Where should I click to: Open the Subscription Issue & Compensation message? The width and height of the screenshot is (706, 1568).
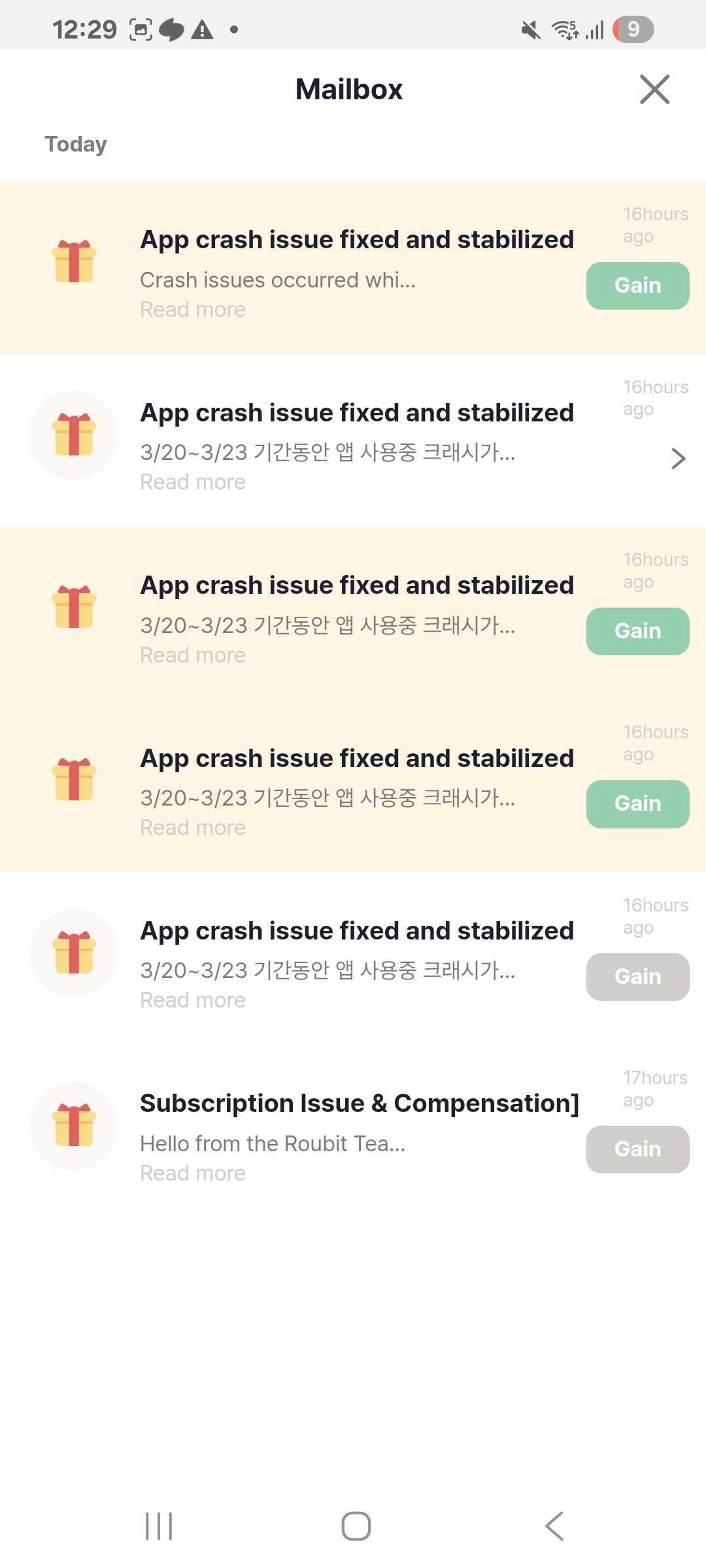(359, 1103)
